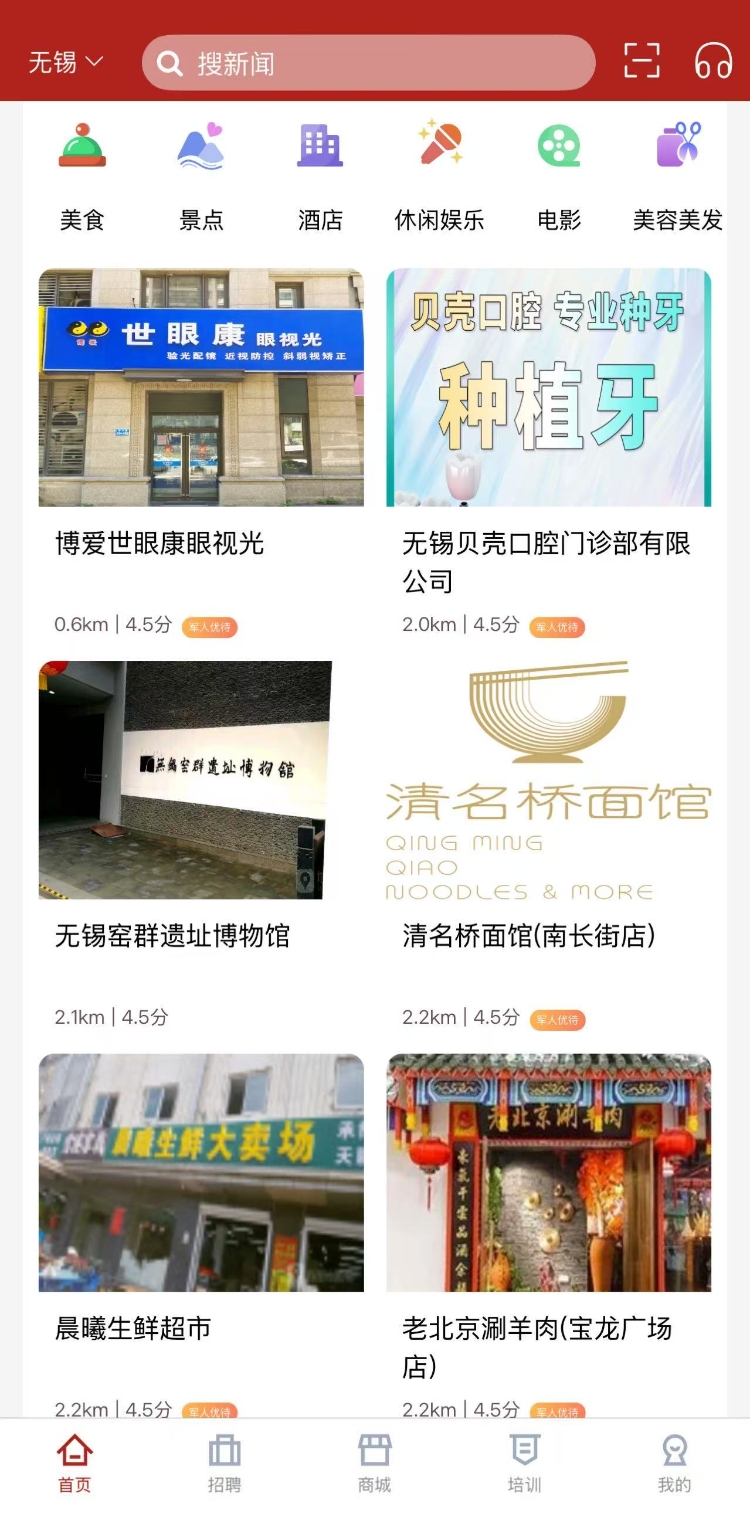
Task: Switch to the 我的 tab
Action: point(674,1464)
